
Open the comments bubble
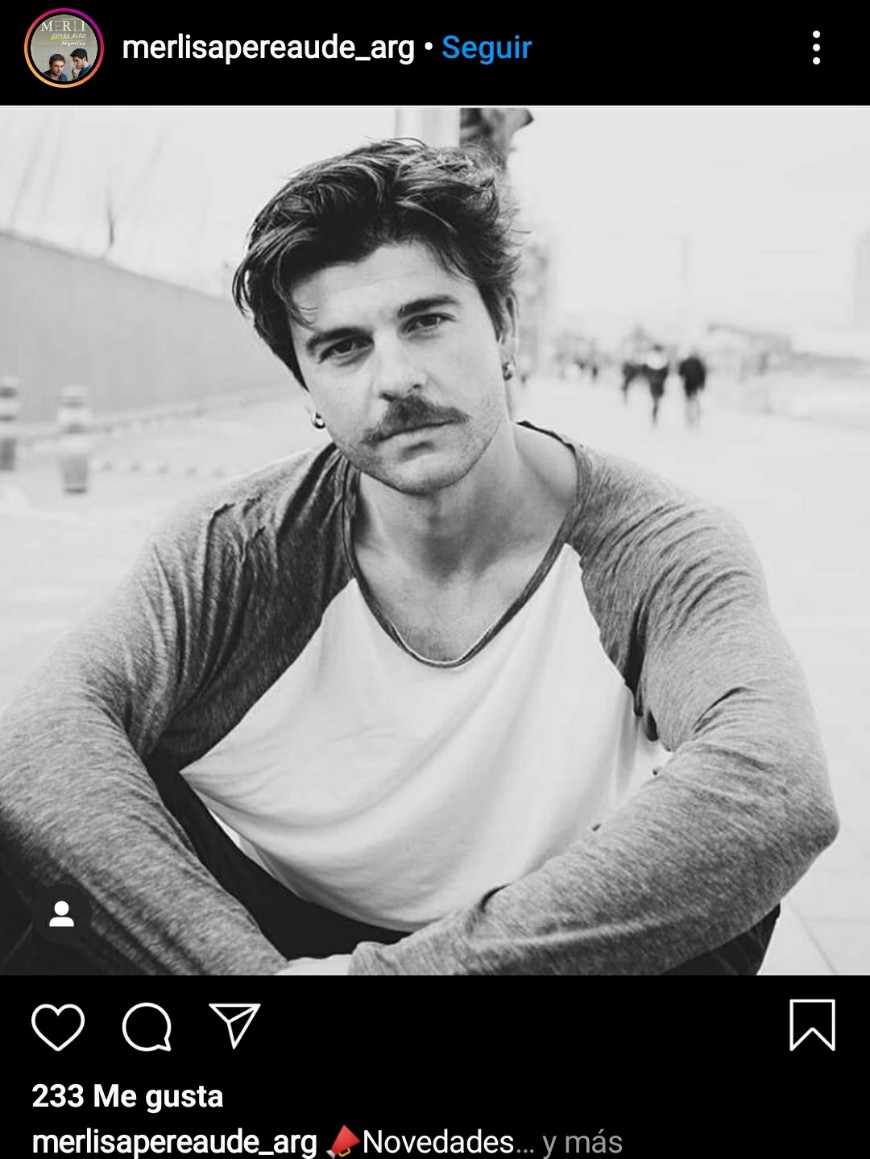point(147,1026)
